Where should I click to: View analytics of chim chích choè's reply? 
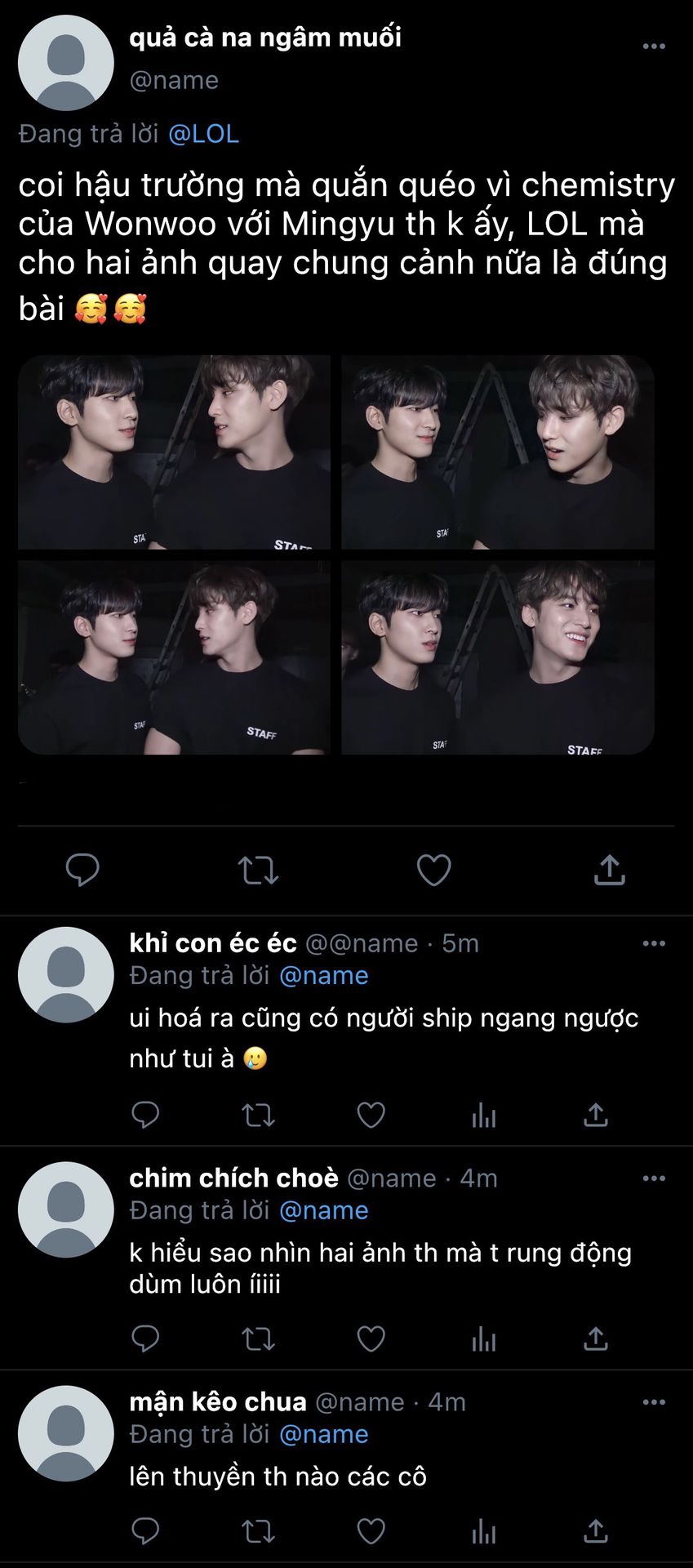click(x=483, y=1339)
